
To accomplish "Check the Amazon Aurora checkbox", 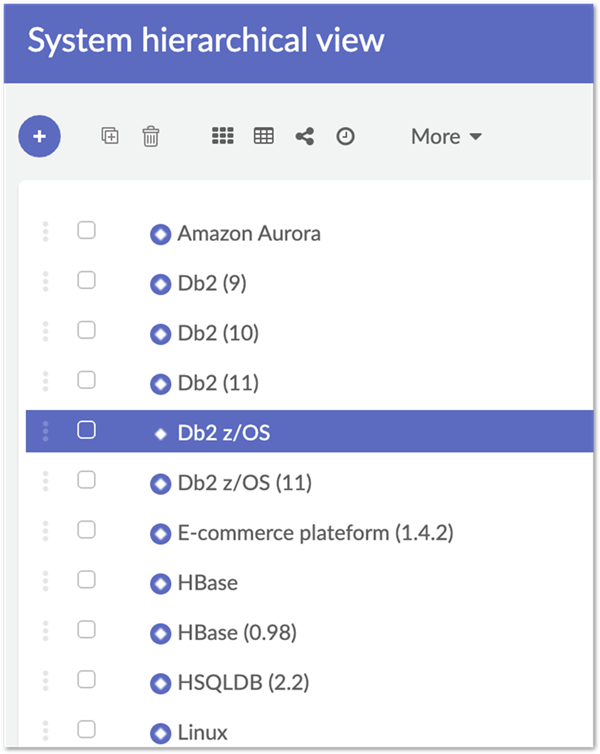I will pos(87,231).
